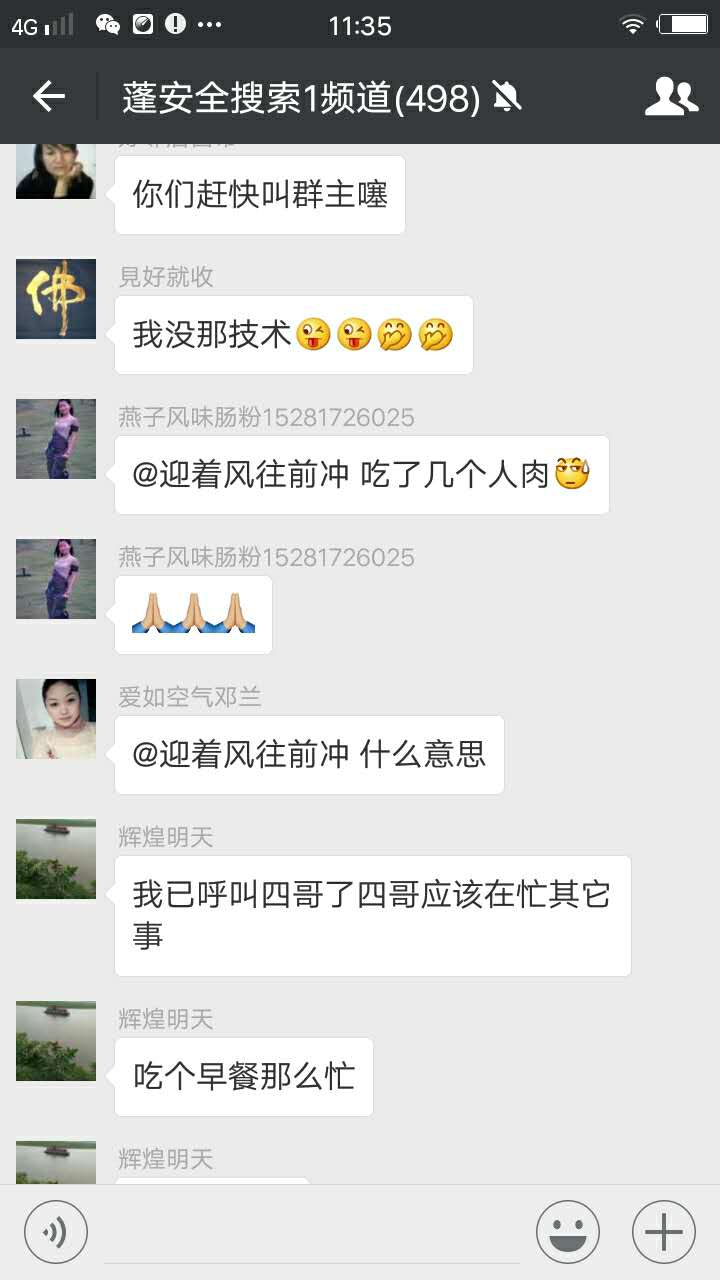View profile of 見好就收 via avatar
720x1280 pixels.
56,299
